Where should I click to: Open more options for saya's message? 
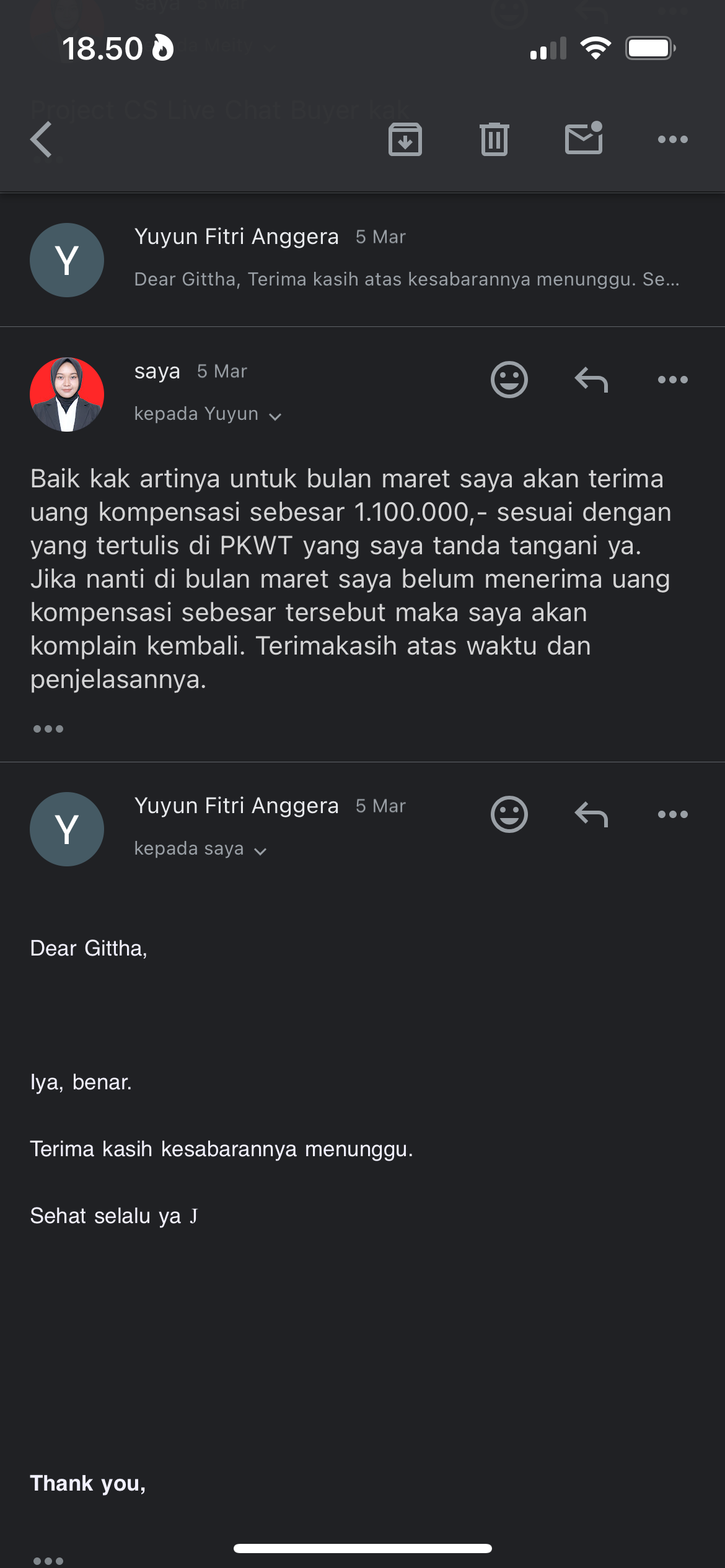[673, 380]
